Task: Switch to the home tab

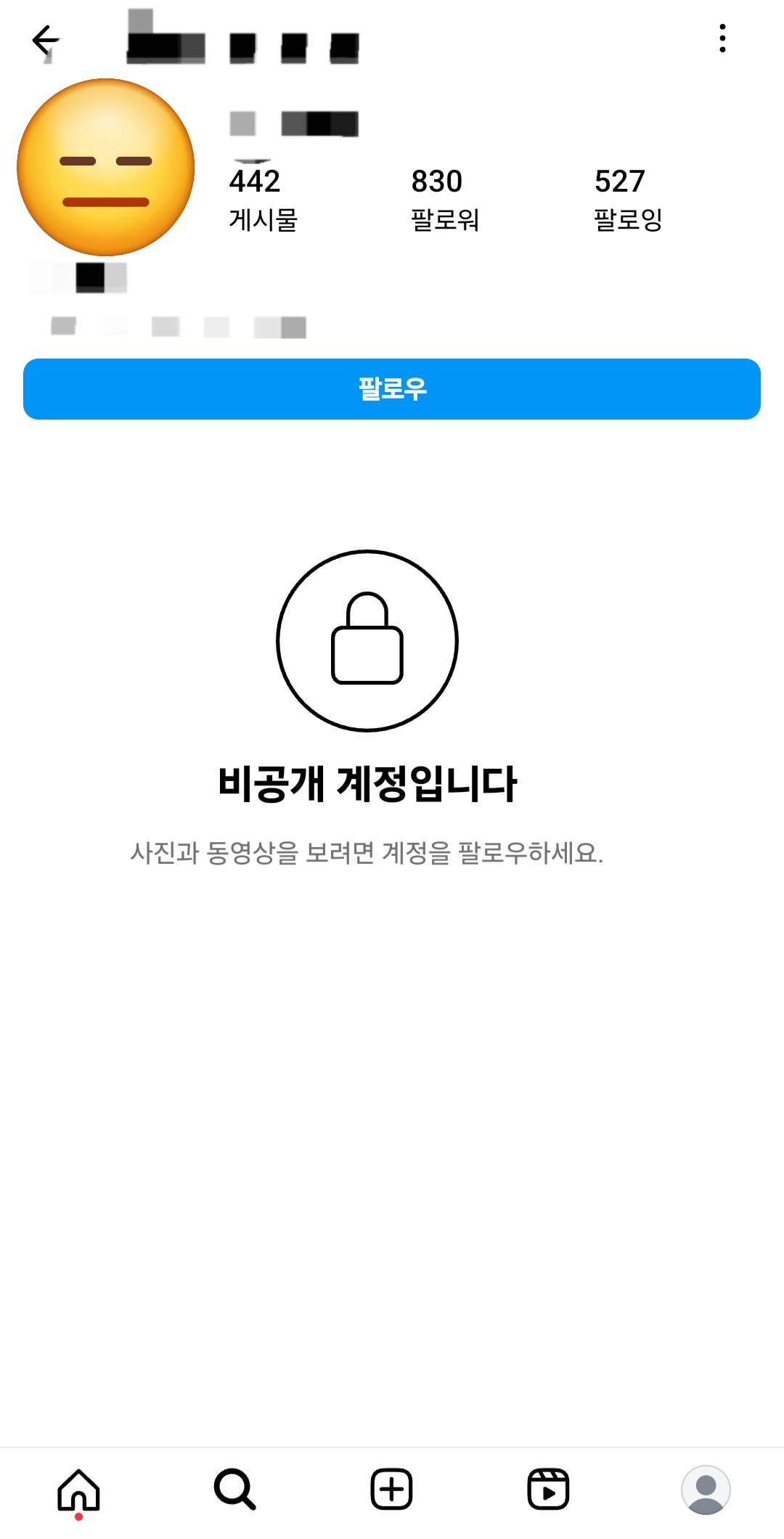Action: tap(78, 1490)
